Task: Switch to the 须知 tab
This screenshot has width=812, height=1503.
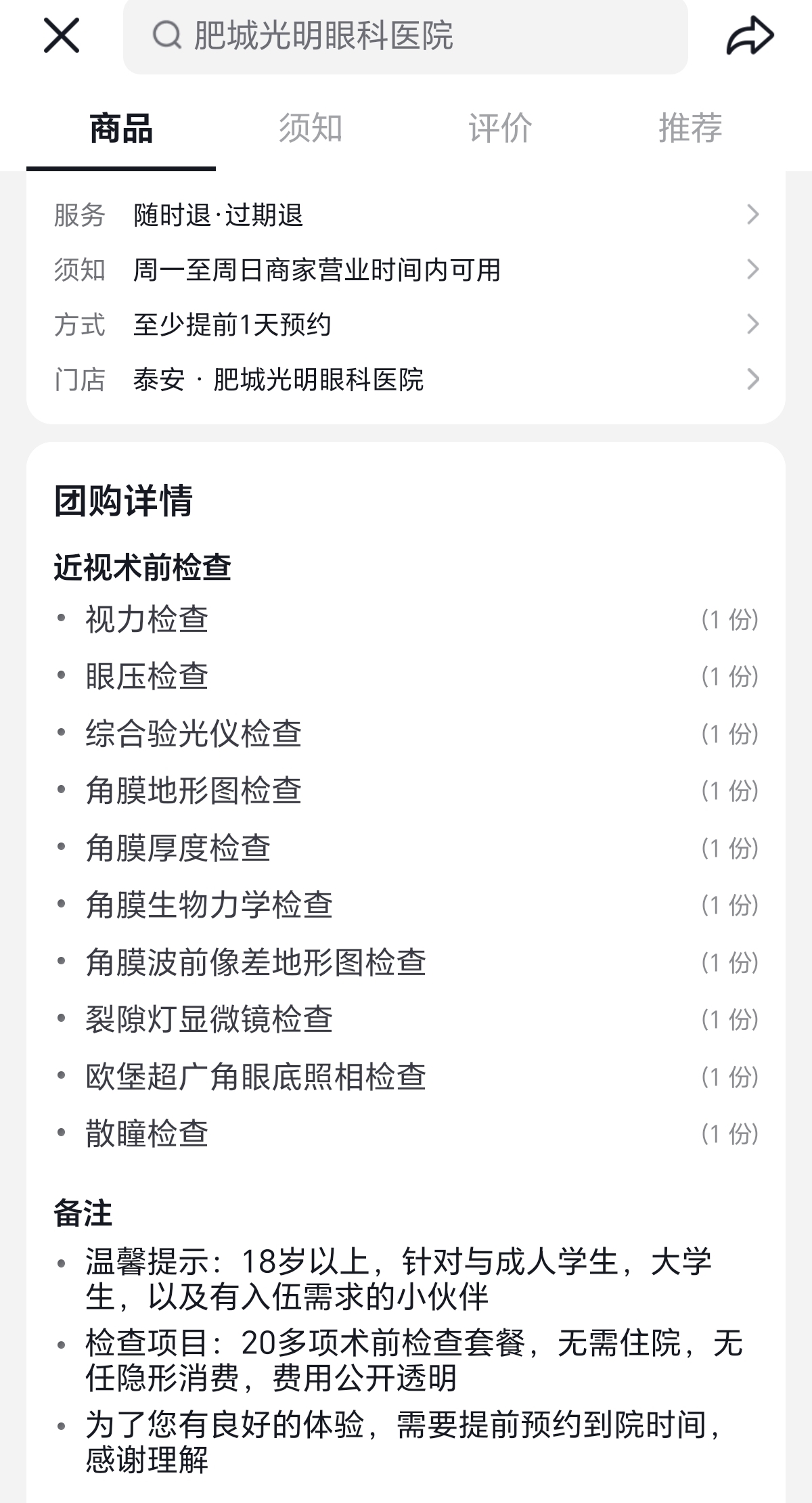Action: (311, 128)
